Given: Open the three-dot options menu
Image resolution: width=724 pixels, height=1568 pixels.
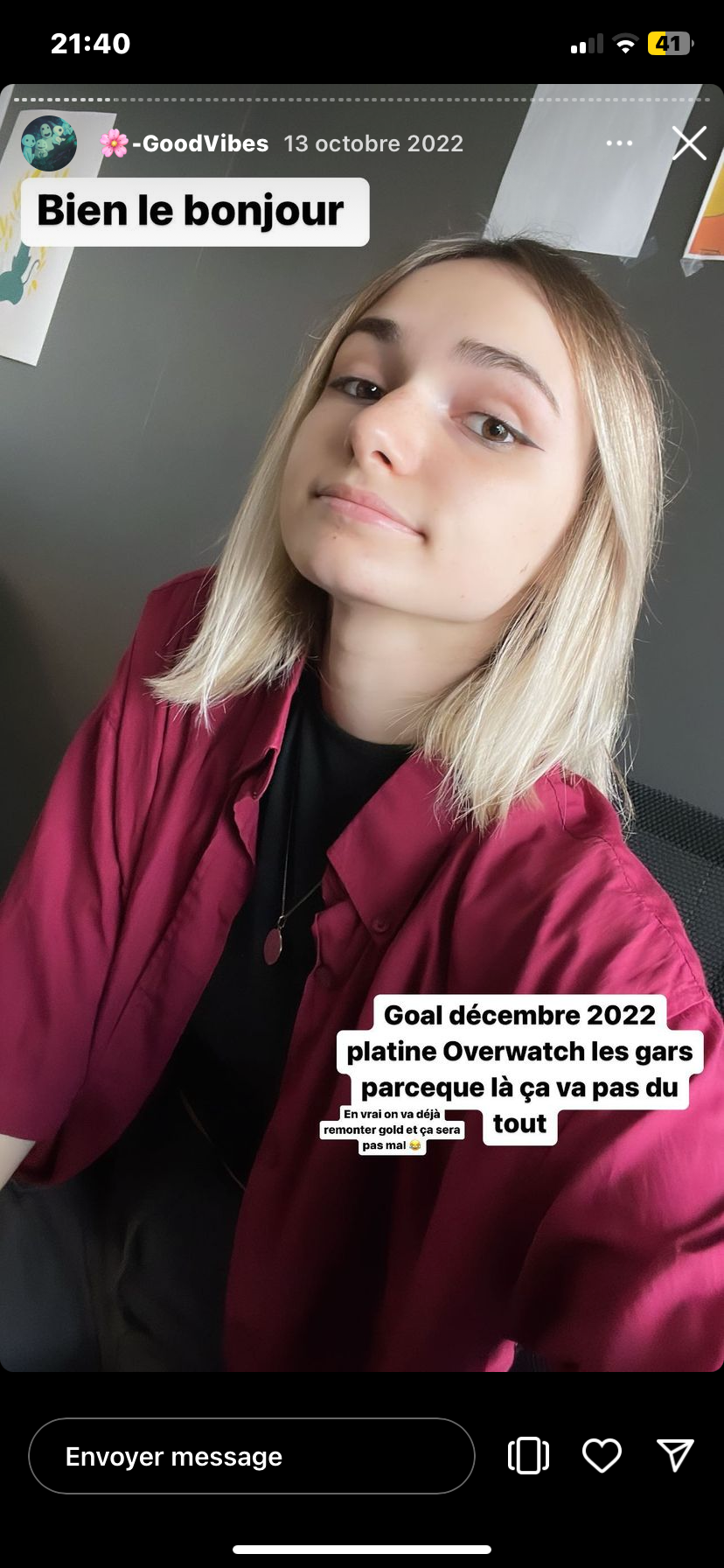Looking at the screenshot, I should [619, 143].
